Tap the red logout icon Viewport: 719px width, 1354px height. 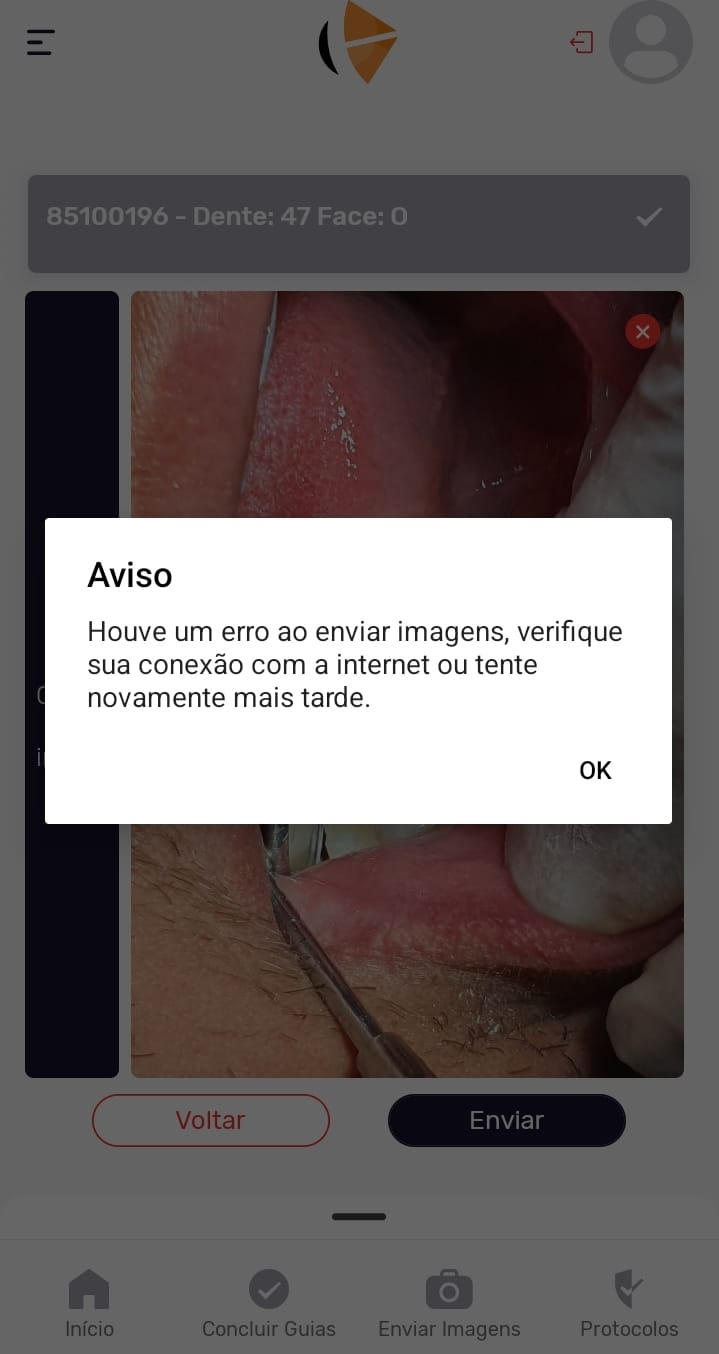click(x=581, y=42)
